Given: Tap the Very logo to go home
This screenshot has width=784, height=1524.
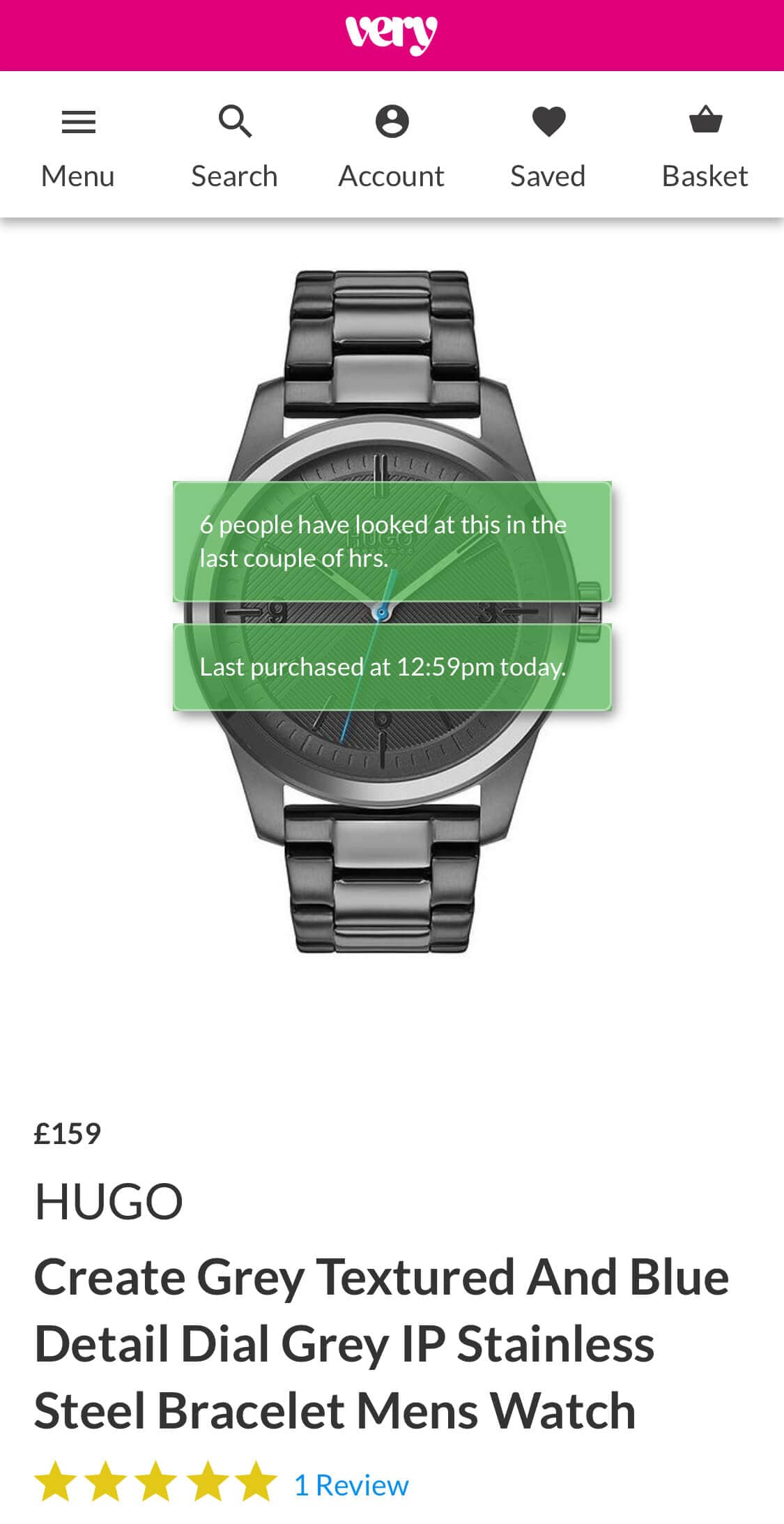Looking at the screenshot, I should point(392,33).
